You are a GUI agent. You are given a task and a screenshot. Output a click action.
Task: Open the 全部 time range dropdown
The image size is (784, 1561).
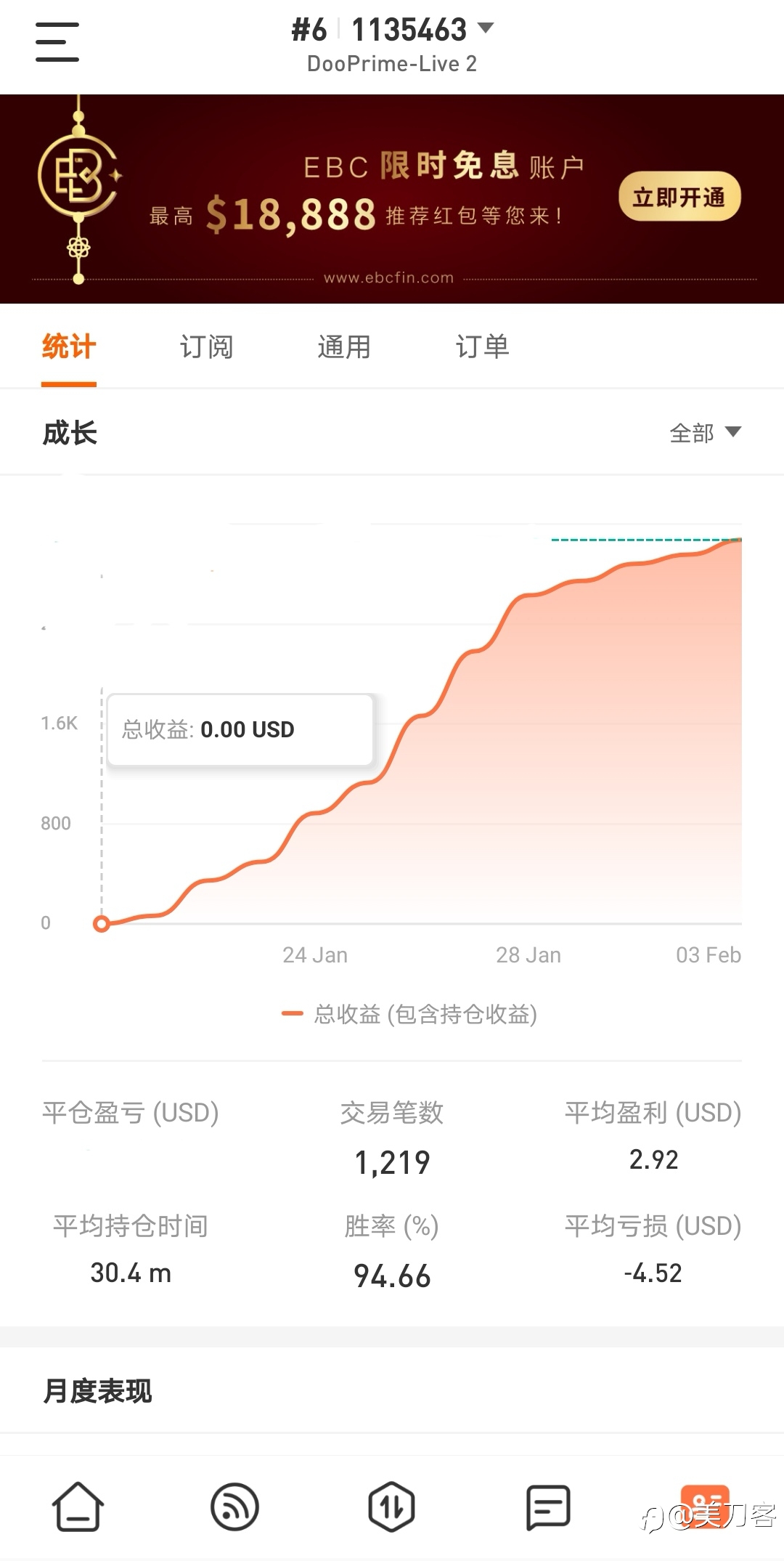(x=705, y=433)
